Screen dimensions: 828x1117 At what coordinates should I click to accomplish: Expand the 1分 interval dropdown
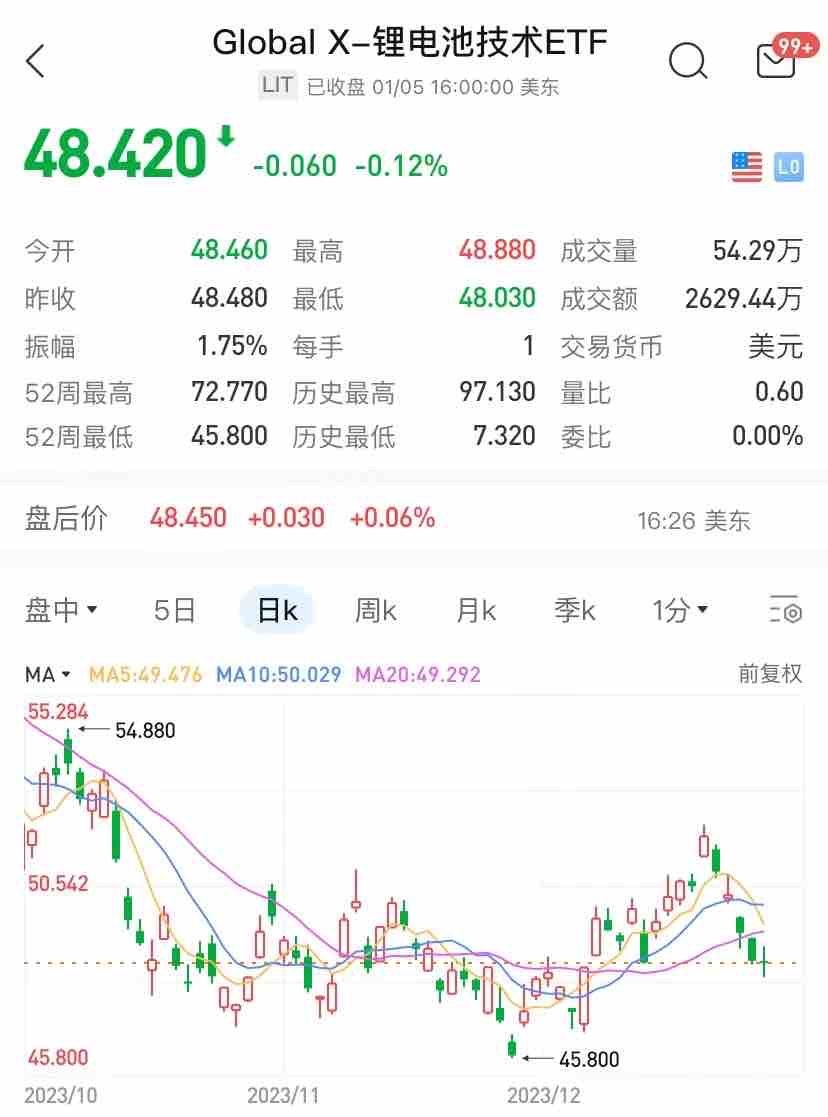coord(681,610)
